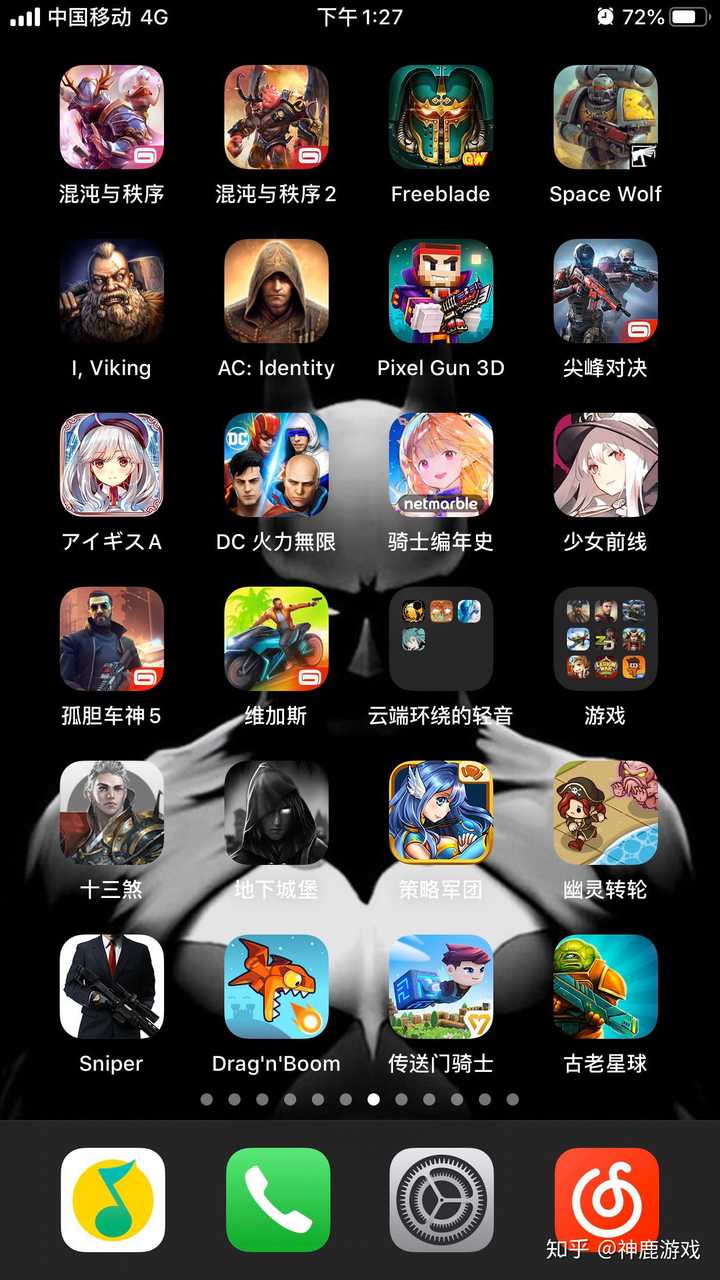Open Pixel Gun 3D

click(x=441, y=288)
